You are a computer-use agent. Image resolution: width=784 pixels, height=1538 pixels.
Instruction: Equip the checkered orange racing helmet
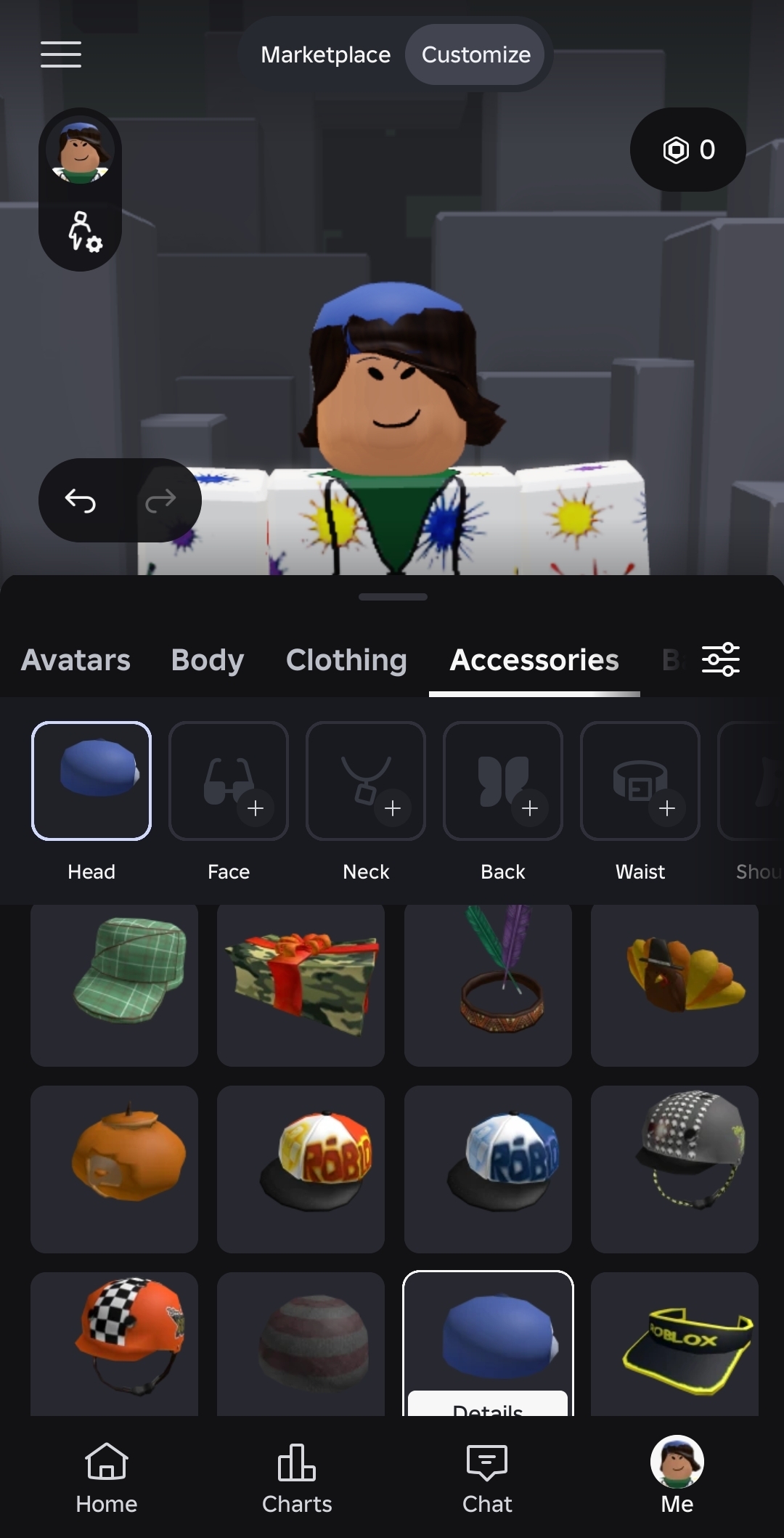114,1343
